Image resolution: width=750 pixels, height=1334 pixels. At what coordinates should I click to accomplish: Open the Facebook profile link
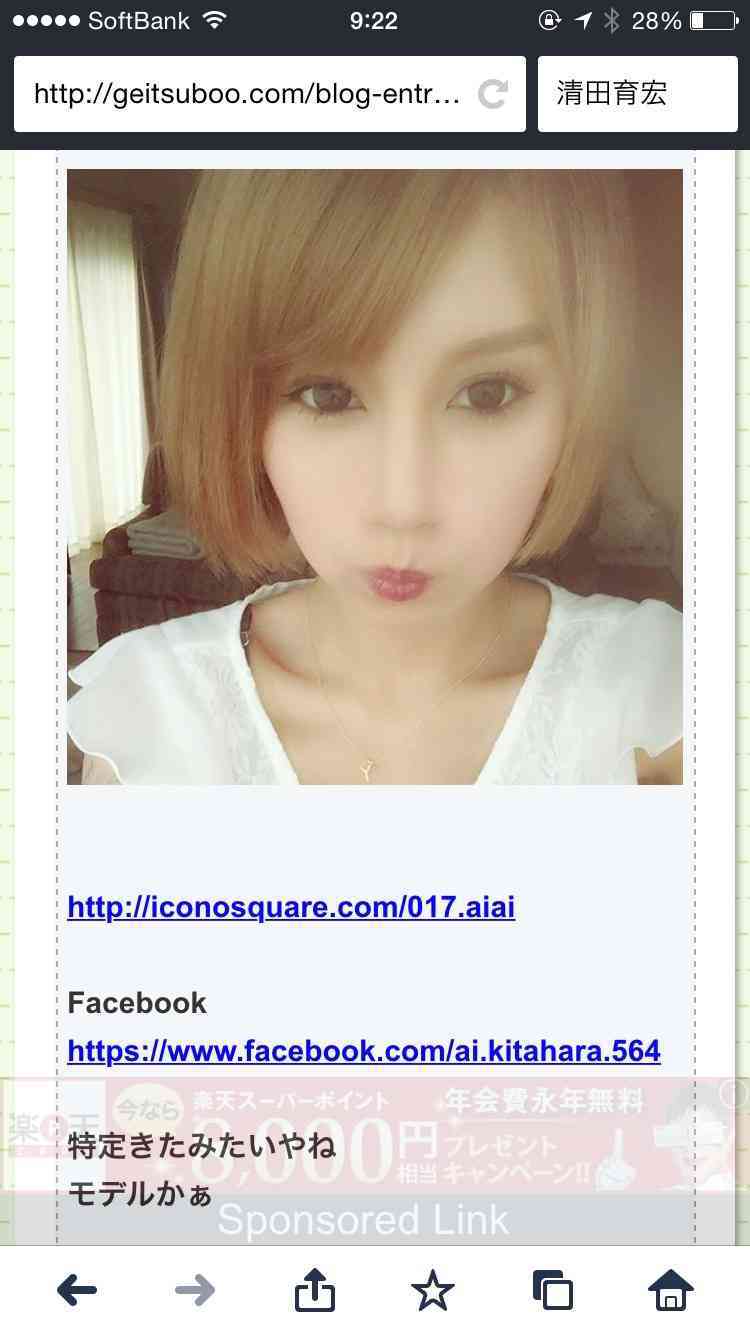click(364, 1051)
